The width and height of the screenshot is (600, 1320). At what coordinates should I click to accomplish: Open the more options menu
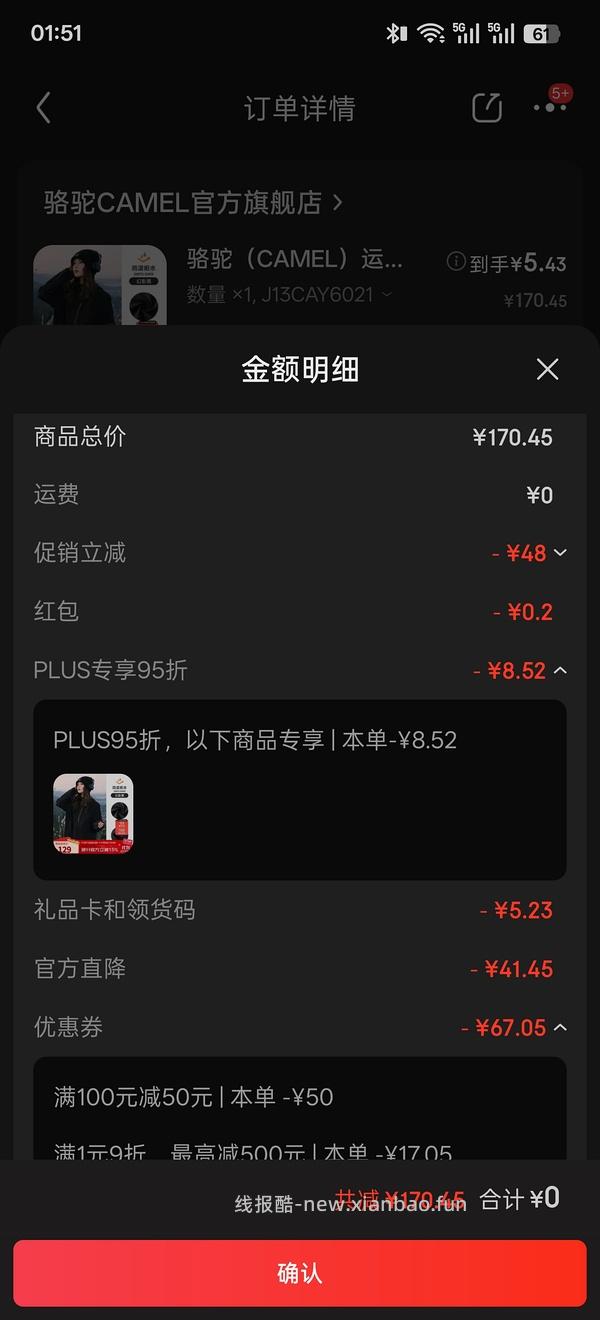(x=549, y=108)
